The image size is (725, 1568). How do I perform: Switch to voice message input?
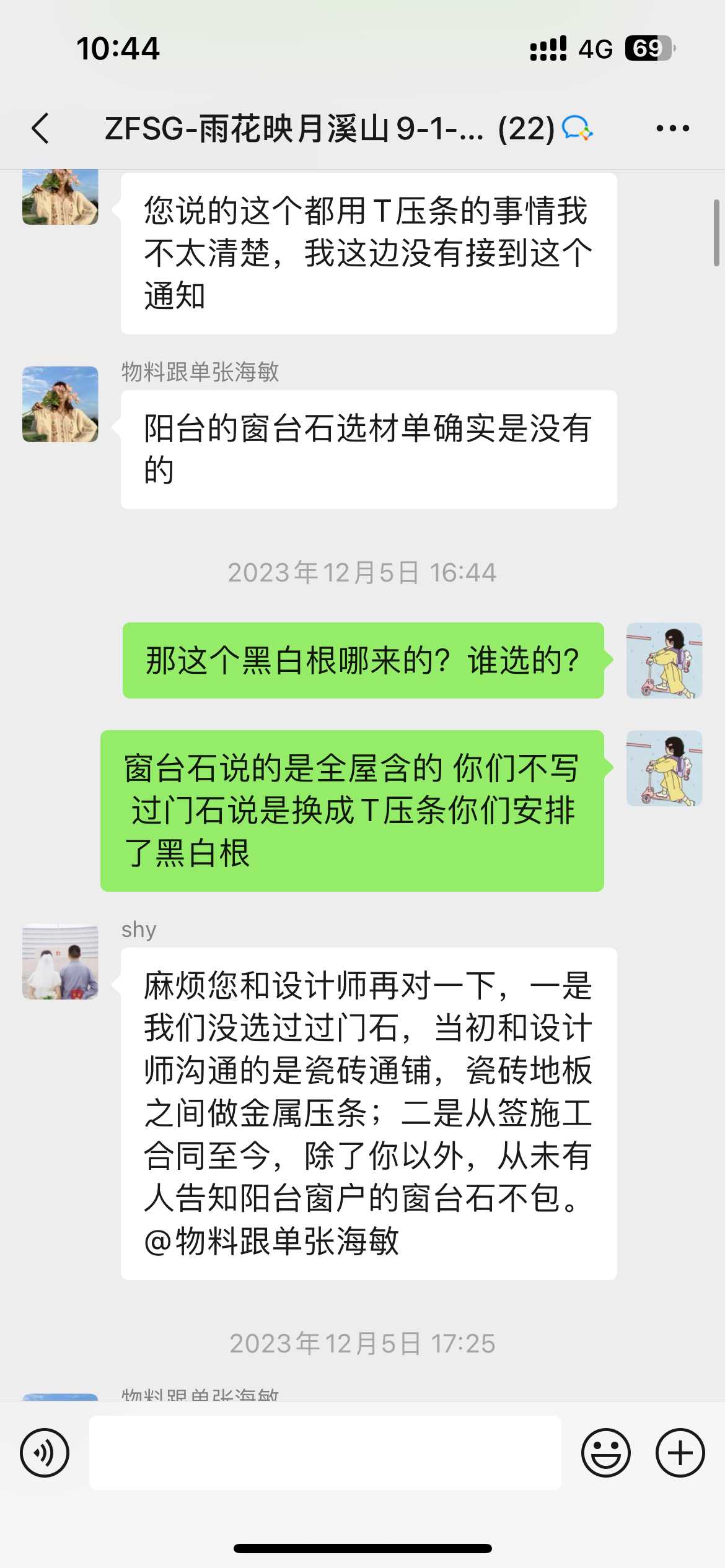(45, 1452)
